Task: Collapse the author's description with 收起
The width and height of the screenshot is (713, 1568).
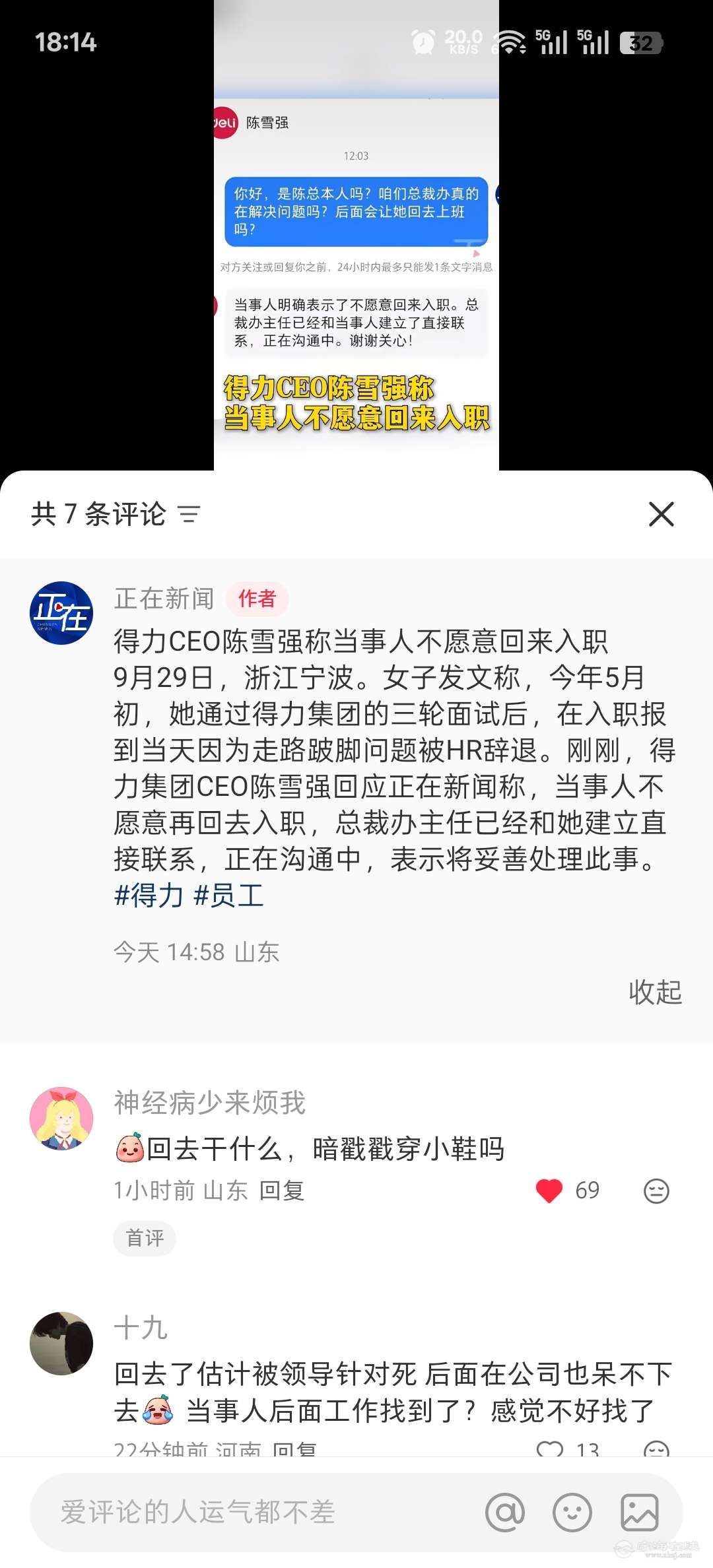Action: (x=655, y=992)
